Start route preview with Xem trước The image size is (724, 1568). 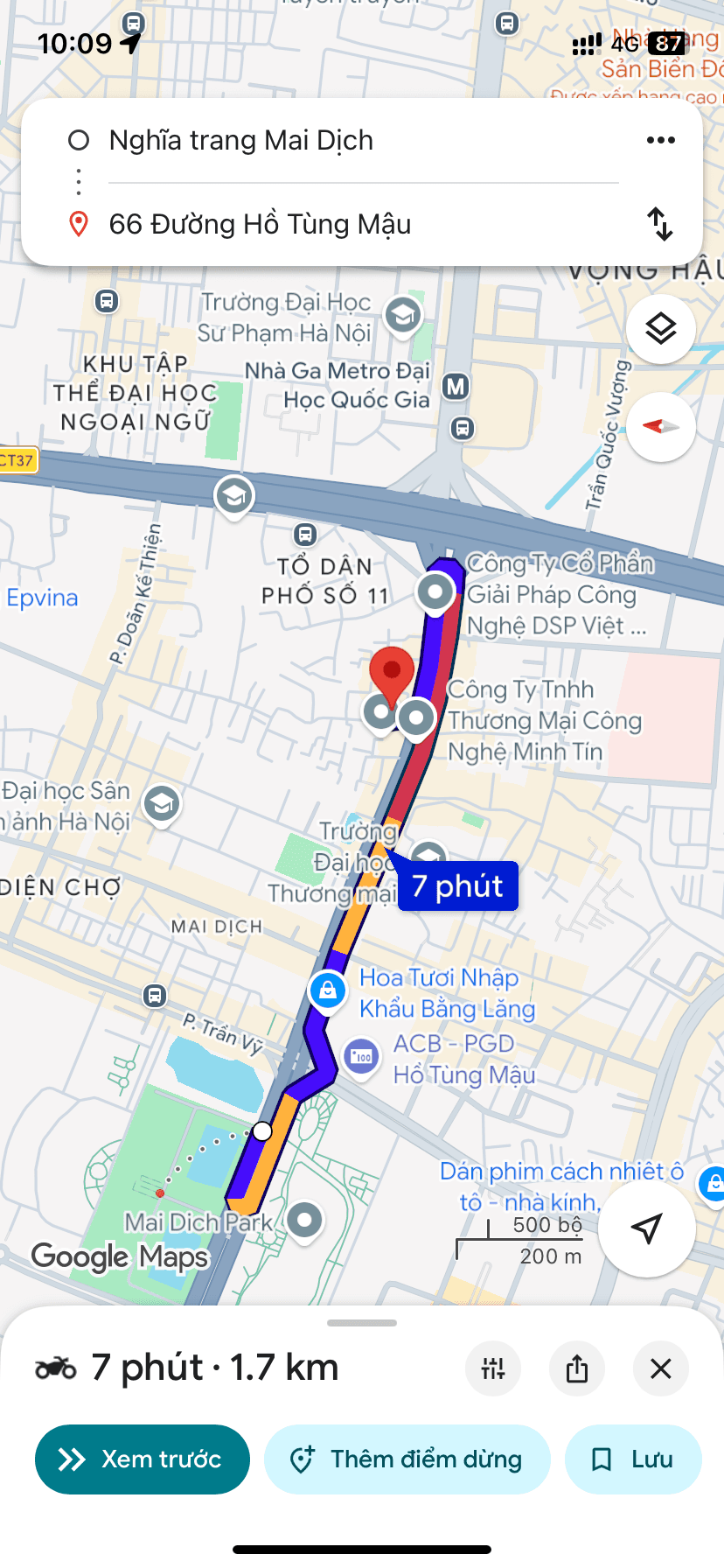(143, 1459)
